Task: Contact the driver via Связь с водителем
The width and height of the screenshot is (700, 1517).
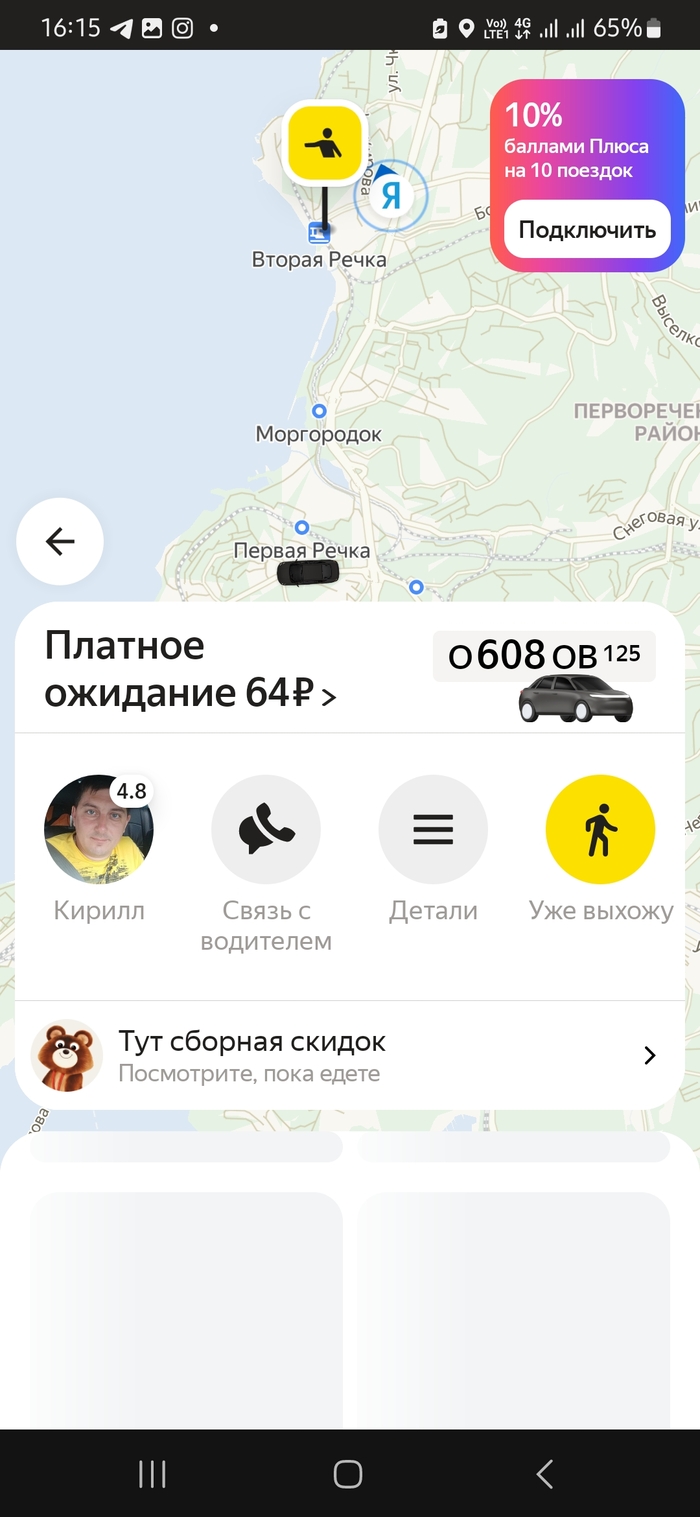Action: pos(266,830)
